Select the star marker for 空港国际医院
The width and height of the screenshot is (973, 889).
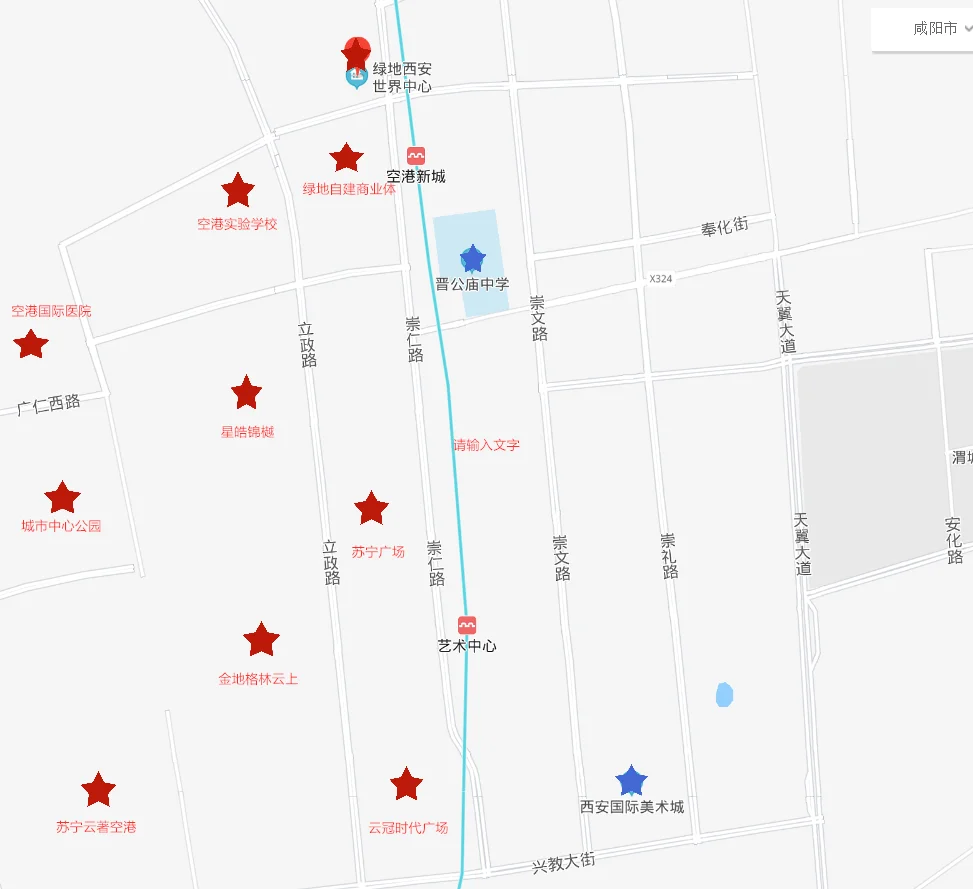[x=31, y=344]
